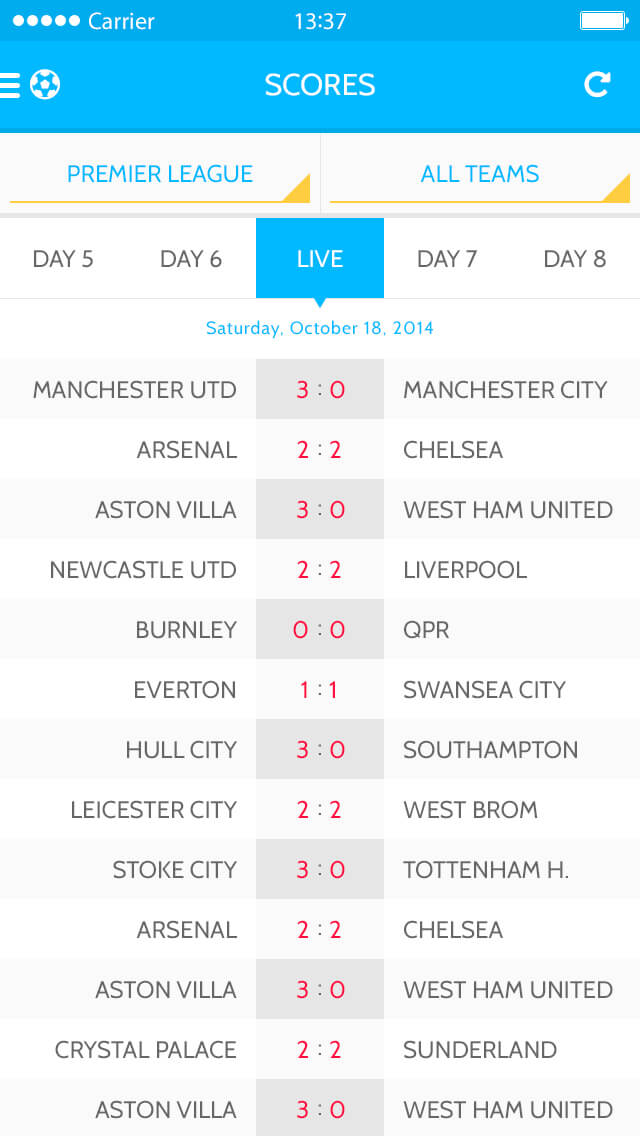
Task: Open Newcastle Utd vs Liverpool match
Action: pyautogui.click(x=320, y=569)
